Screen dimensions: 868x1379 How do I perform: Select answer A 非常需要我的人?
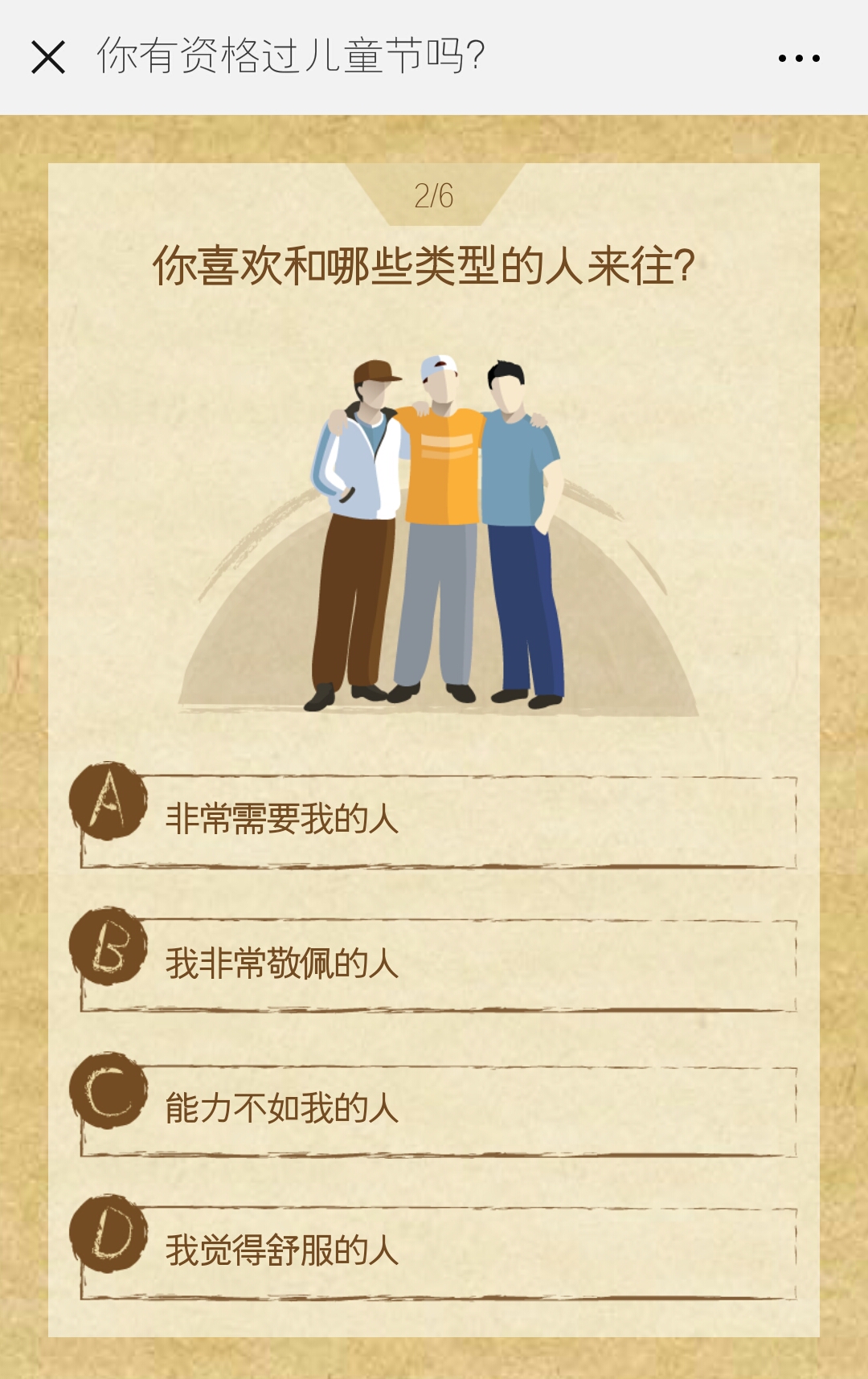tap(438, 820)
